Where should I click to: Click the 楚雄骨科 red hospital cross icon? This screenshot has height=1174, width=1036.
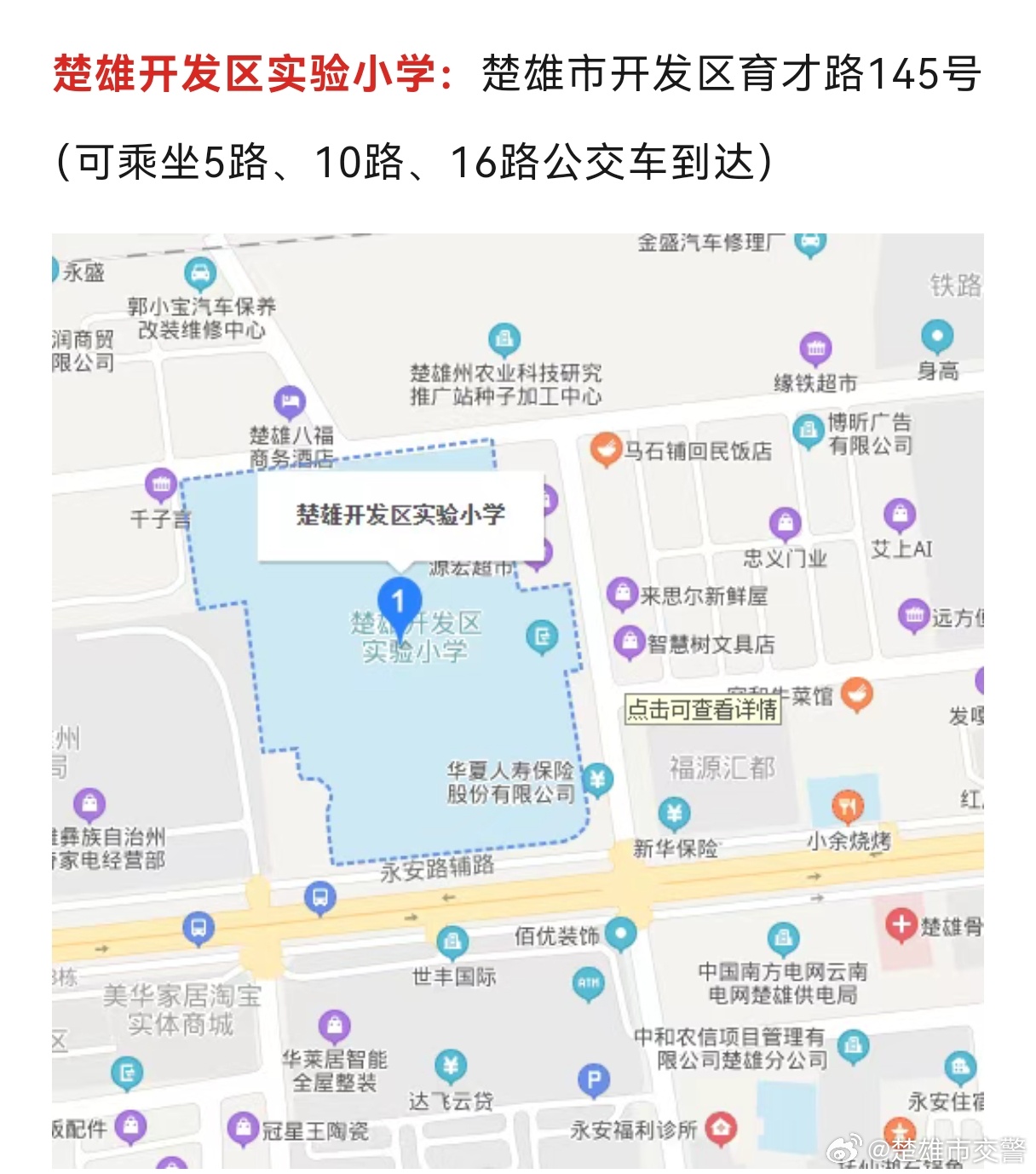(x=901, y=925)
